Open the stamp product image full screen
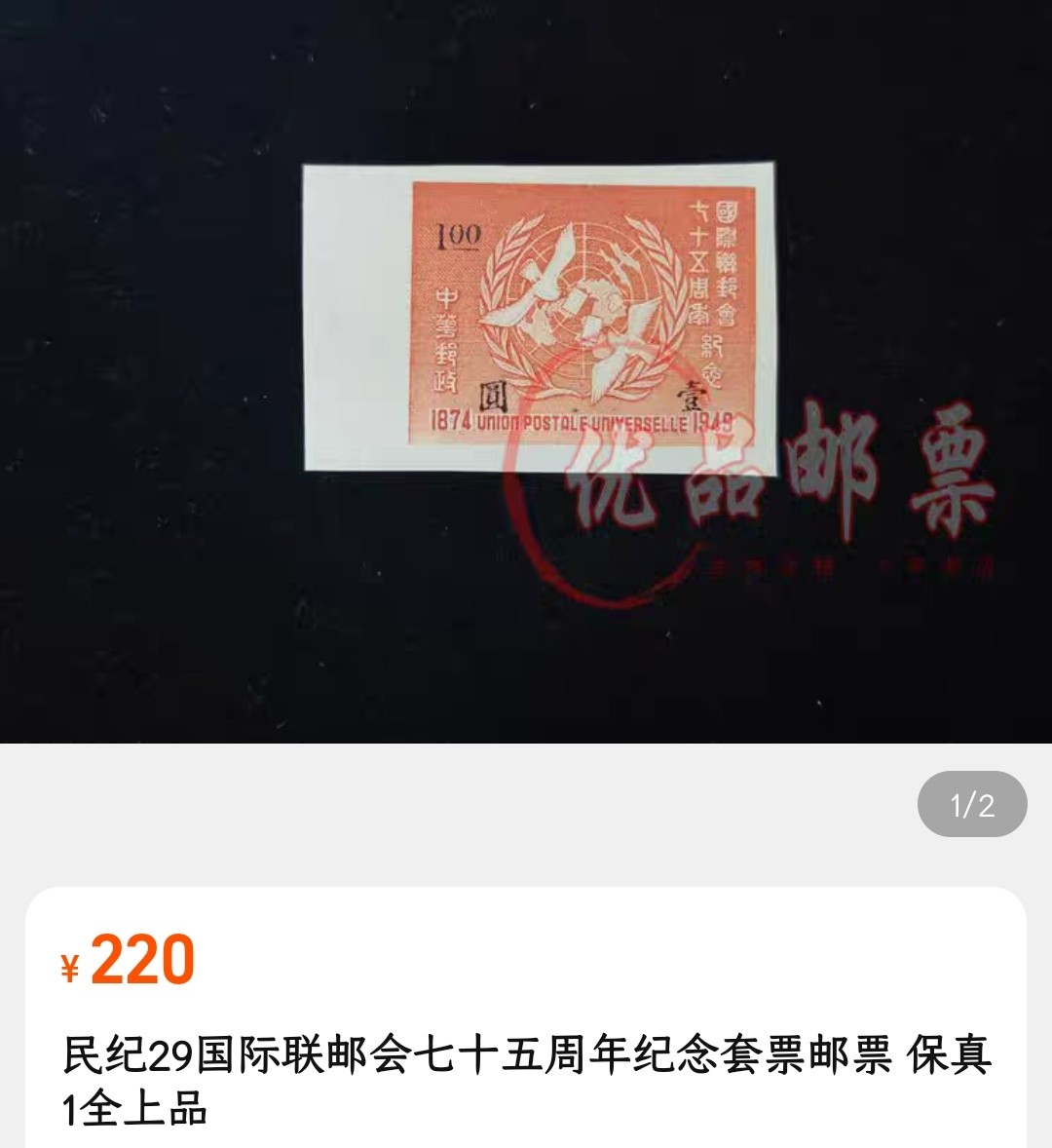 point(538,318)
